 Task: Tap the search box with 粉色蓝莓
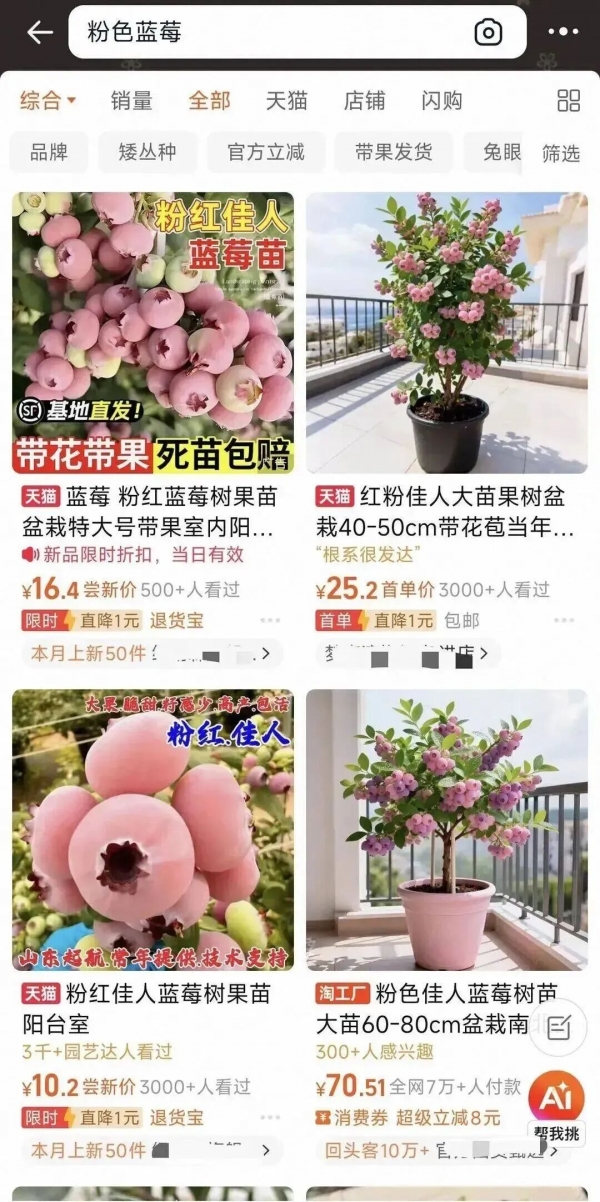(x=270, y=32)
